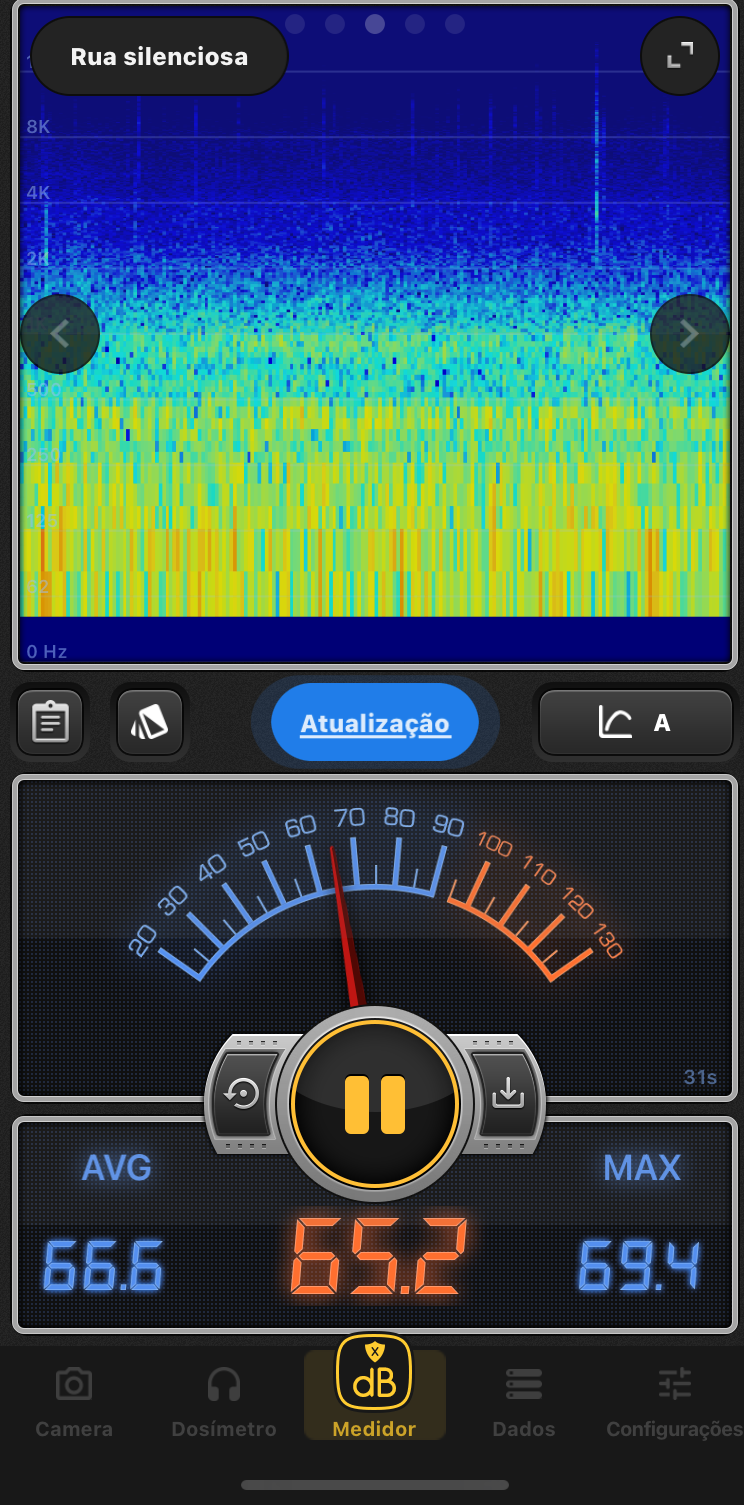Switch to the Dados tab
This screenshot has width=744, height=1505.
click(524, 1403)
